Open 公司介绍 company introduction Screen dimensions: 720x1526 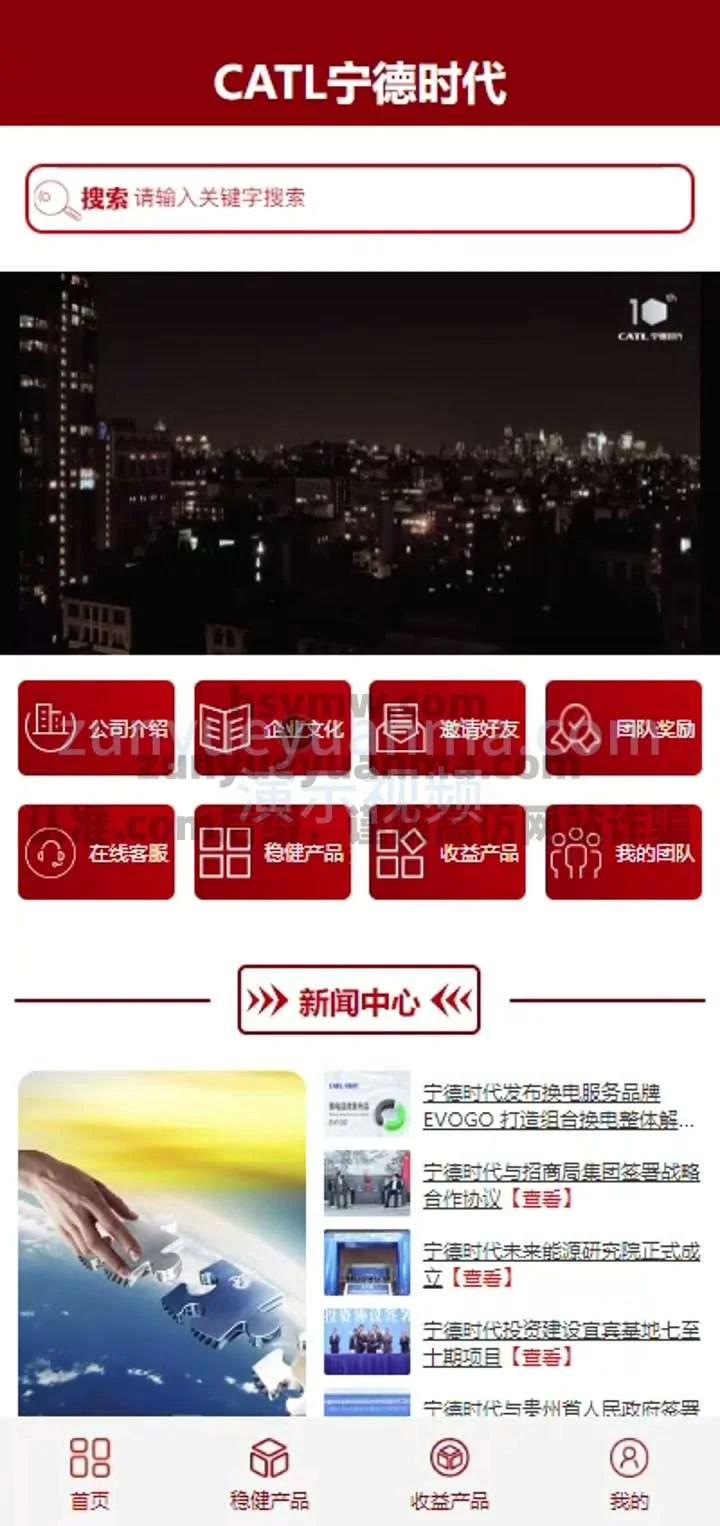pyautogui.click(x=96, y=728)
